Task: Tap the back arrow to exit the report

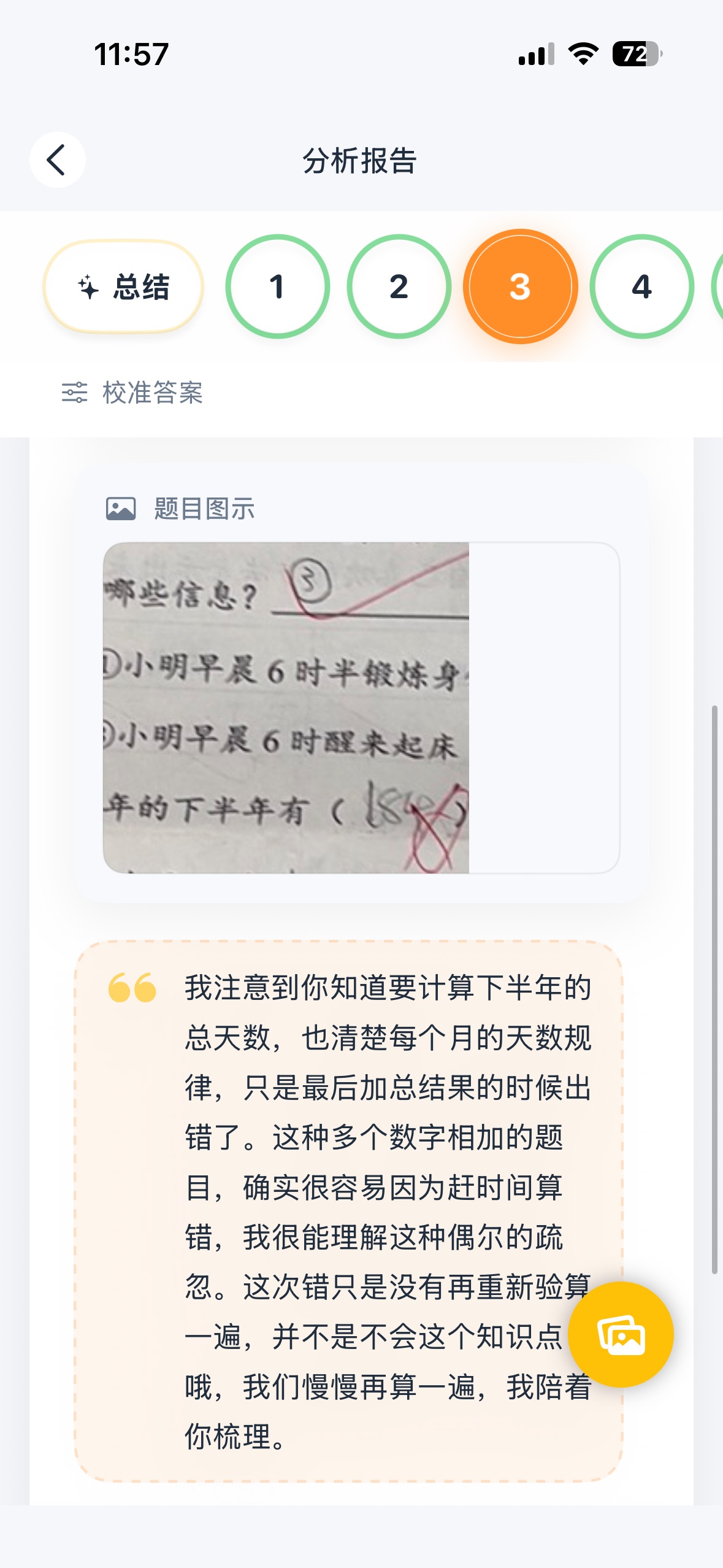Action: coord(58,158)
